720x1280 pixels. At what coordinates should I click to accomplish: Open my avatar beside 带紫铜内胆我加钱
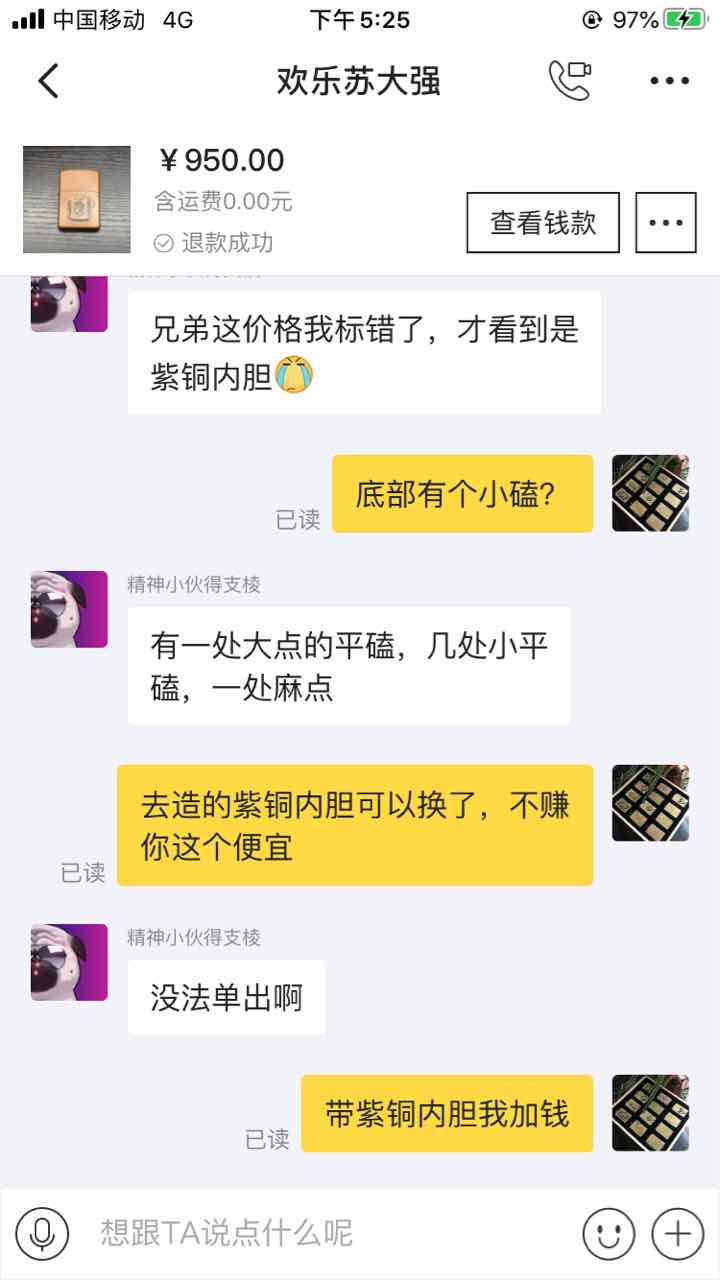pos(650,1112)
